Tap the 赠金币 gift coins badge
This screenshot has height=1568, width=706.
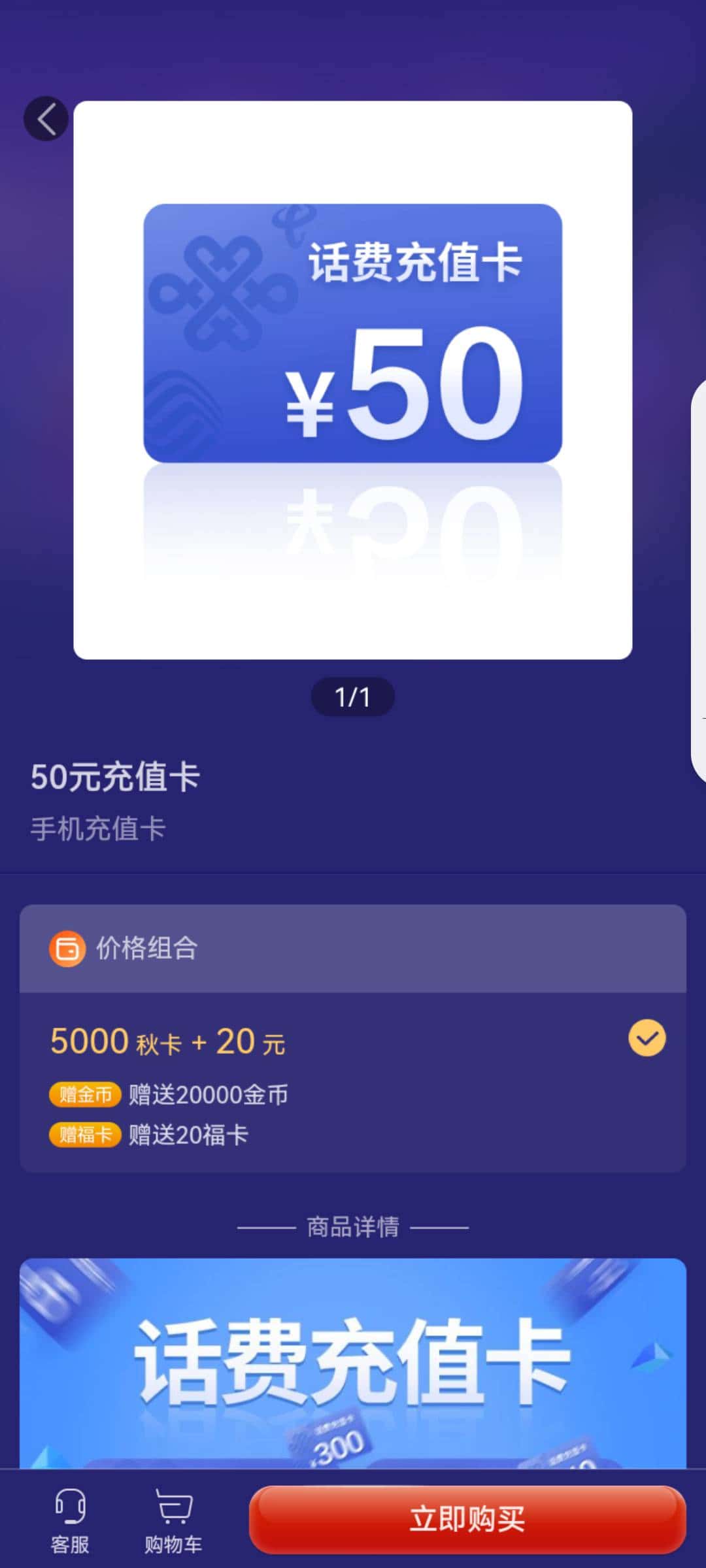[85, 1094]
